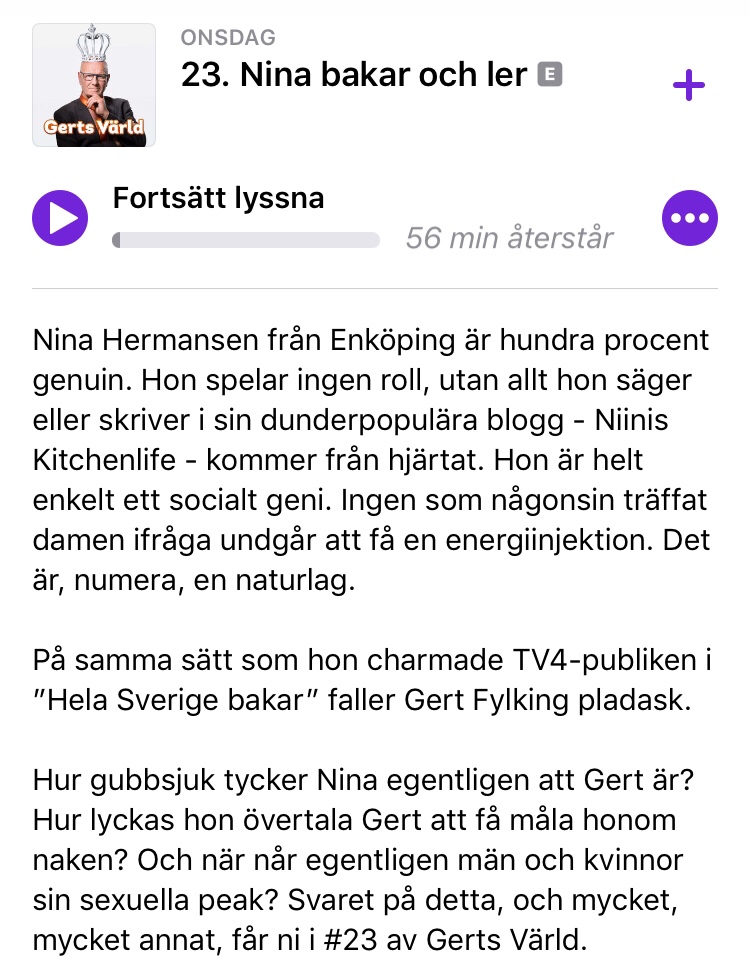This screenshot has width=750, height=977.
Task: Resume playing Nina bakar och ler
Action: [60, 217]
